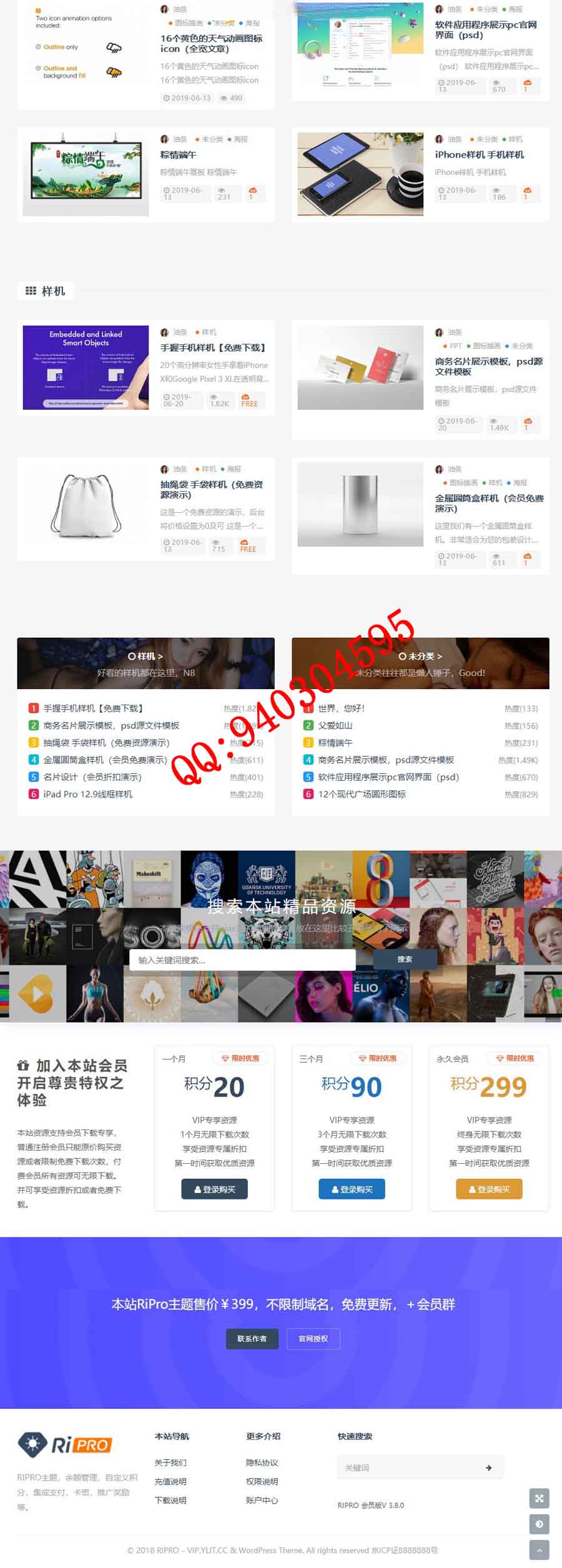This screenshot has width=562, height=1568.
Task: Open the 未分类 category banner
Action: coord(420,657)
